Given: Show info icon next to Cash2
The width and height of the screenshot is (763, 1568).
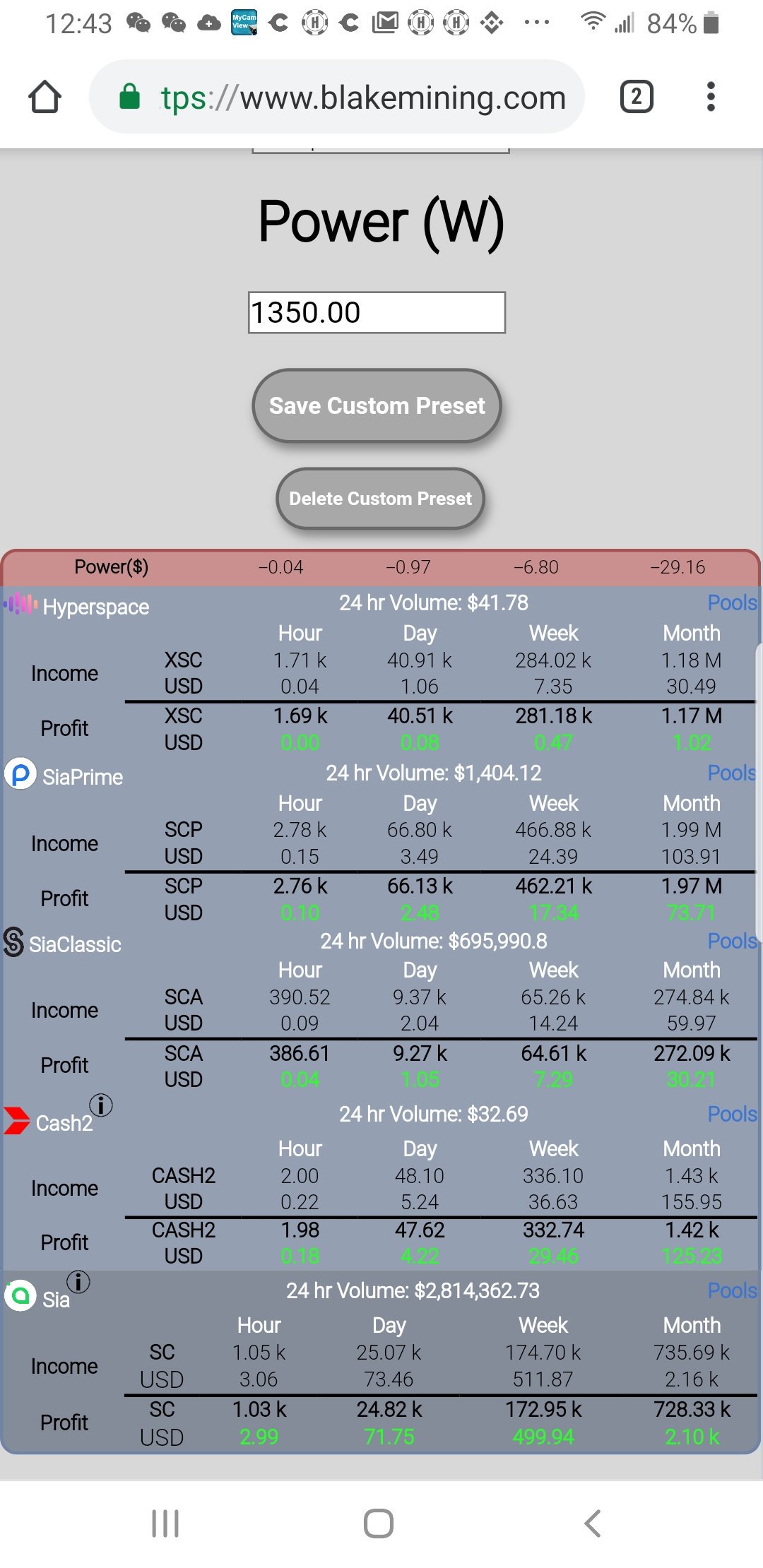Looking at the screenshot, I should tap(101, 1105).
